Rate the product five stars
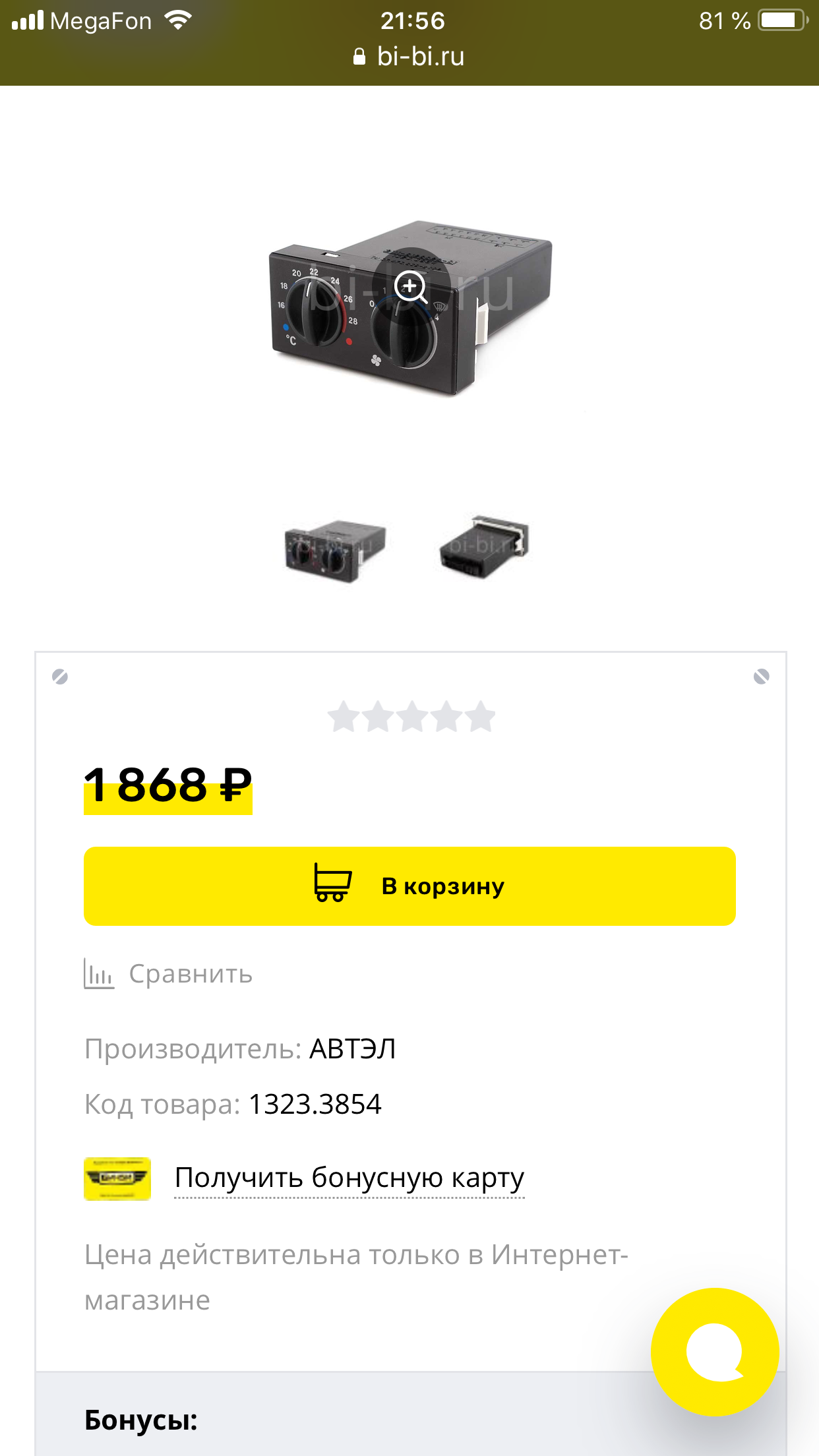The height and width of the screenshot is (1456, 819). pyautogui.click(x=481, y=717)
